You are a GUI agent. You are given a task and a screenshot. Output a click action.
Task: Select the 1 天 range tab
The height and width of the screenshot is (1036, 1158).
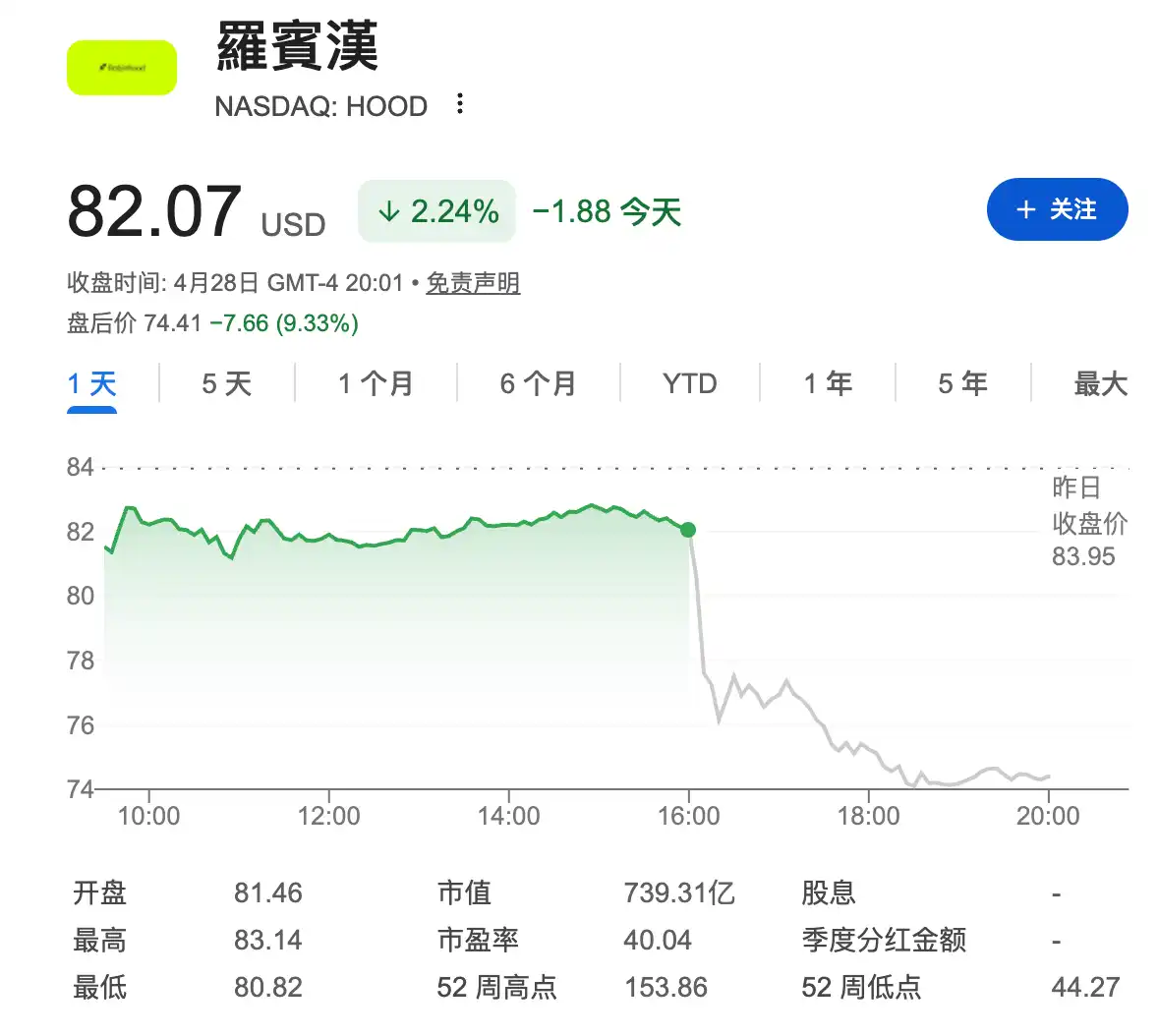coord(92,383)
